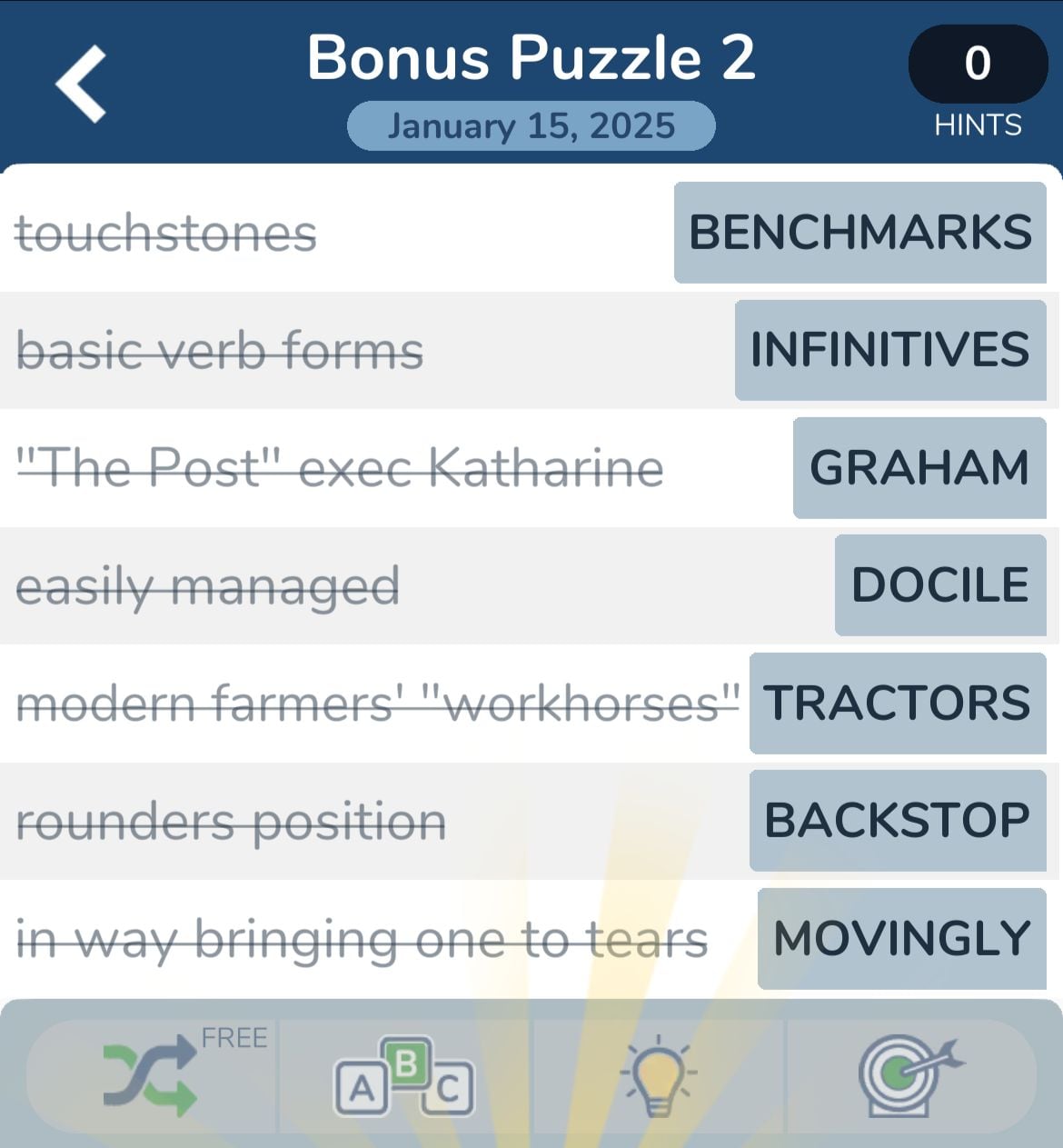The height and width of the screenshot is (1148, 1063).
Task: Use the ABC blocks letter hint
Action: click(x=404, y=1077)
